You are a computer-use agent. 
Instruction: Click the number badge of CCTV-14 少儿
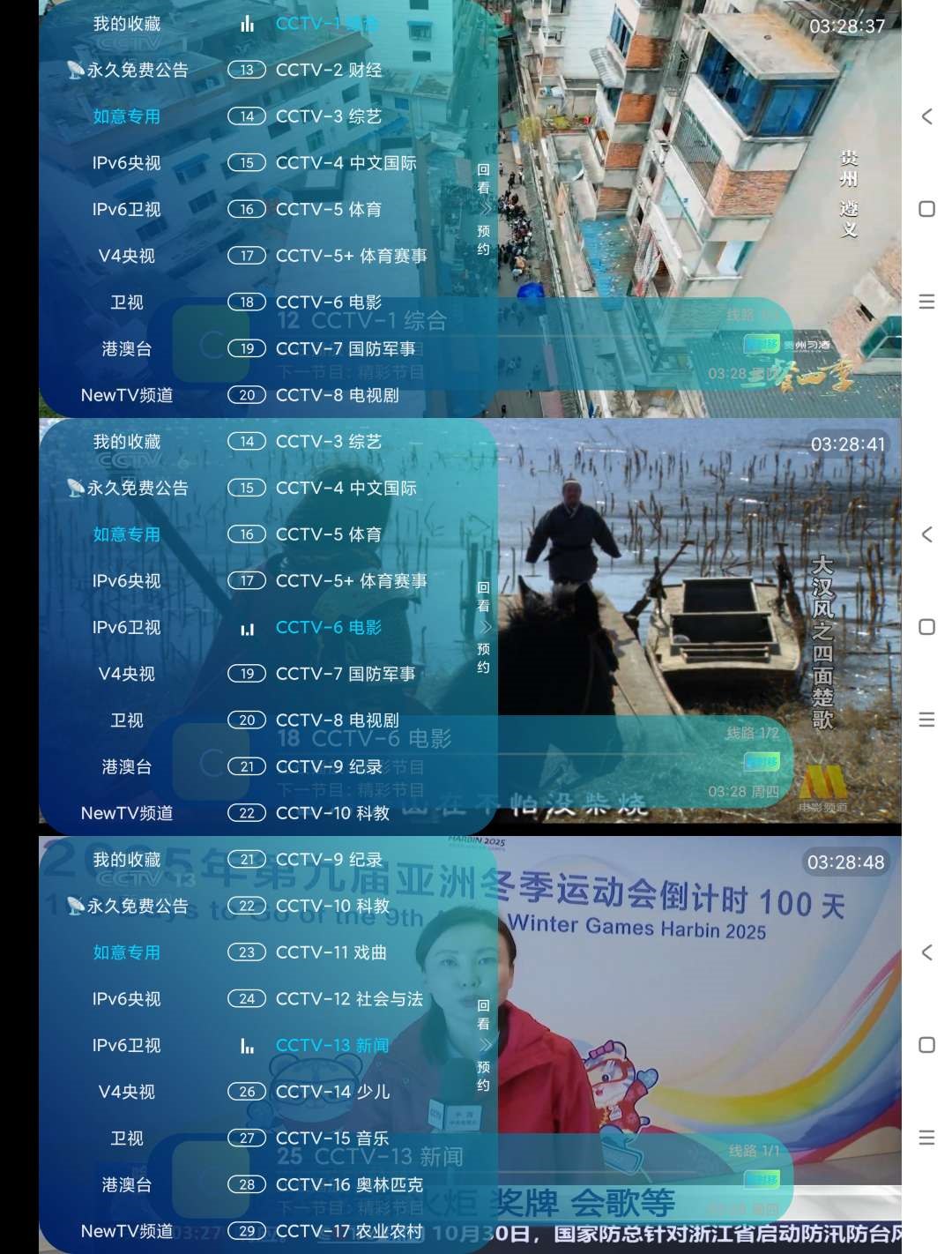(247, 1092)
